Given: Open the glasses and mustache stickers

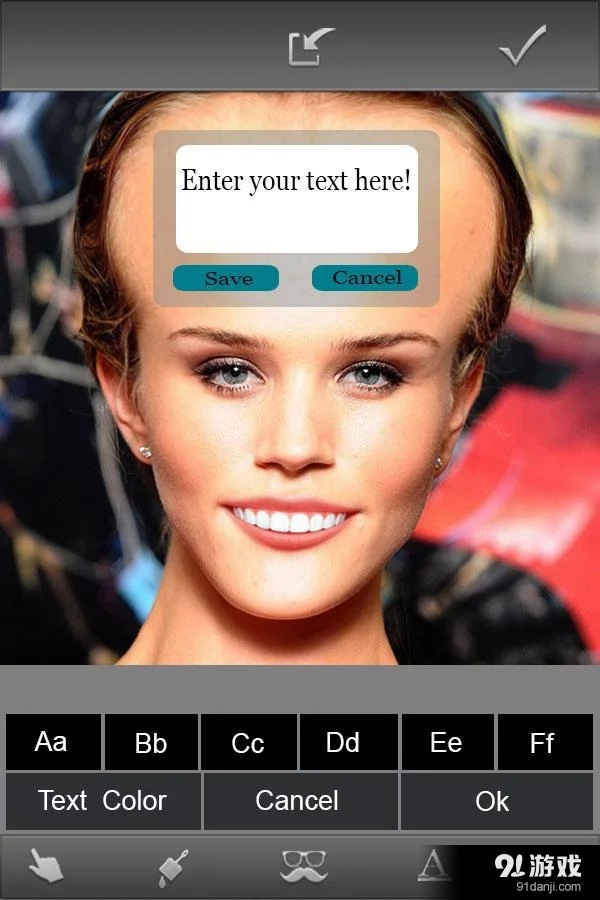Looking at the screenshot, I should click(x=304, y=866).
